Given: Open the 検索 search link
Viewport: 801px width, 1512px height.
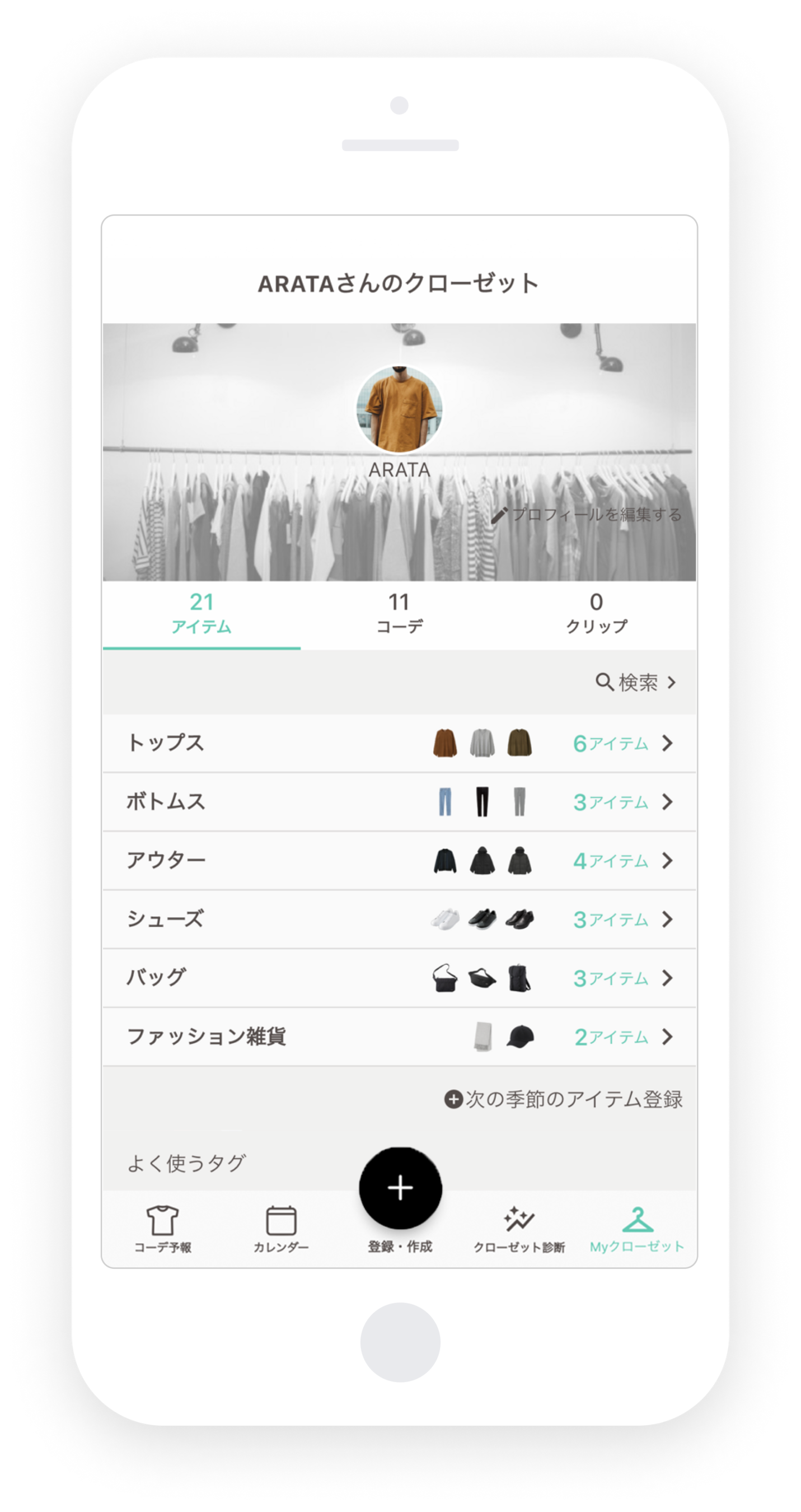Looking at the screenshot, I should pos(636,682).
